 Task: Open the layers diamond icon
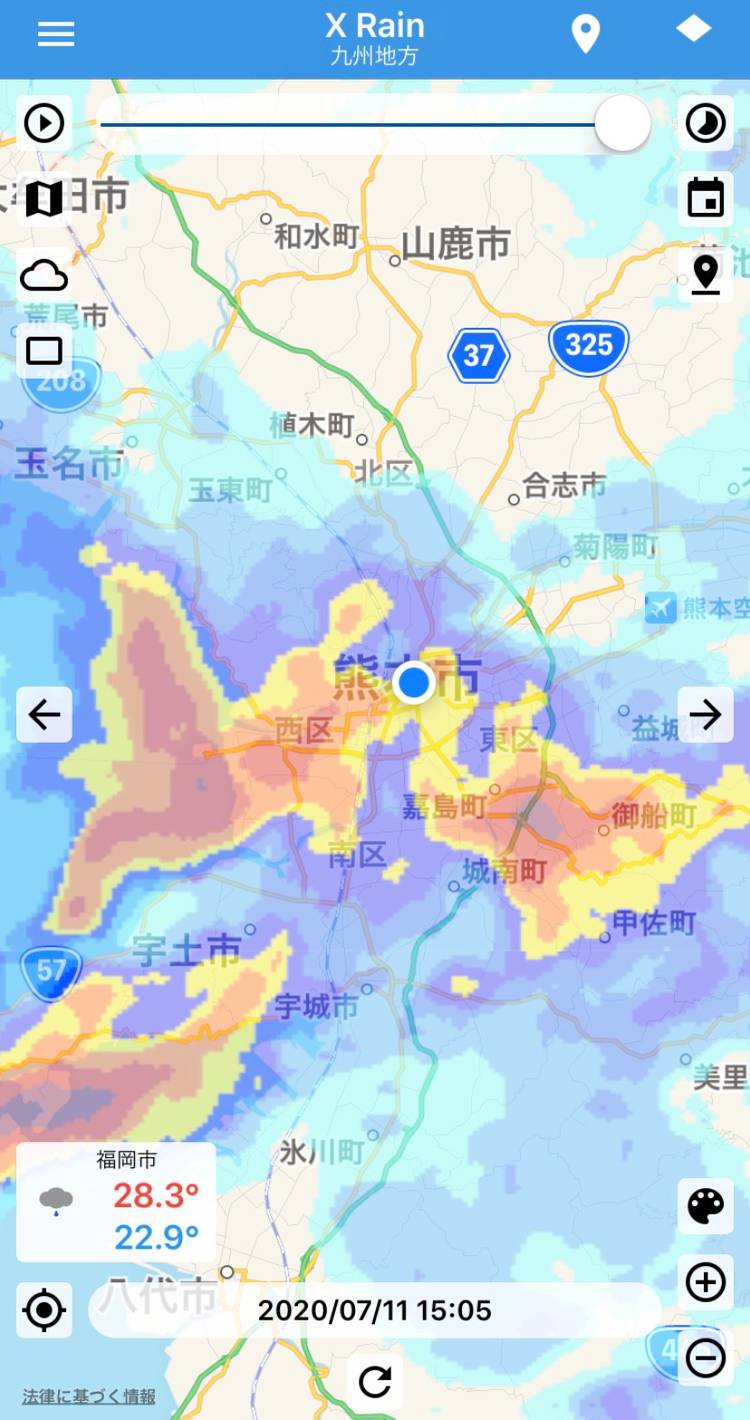point(693,29)
